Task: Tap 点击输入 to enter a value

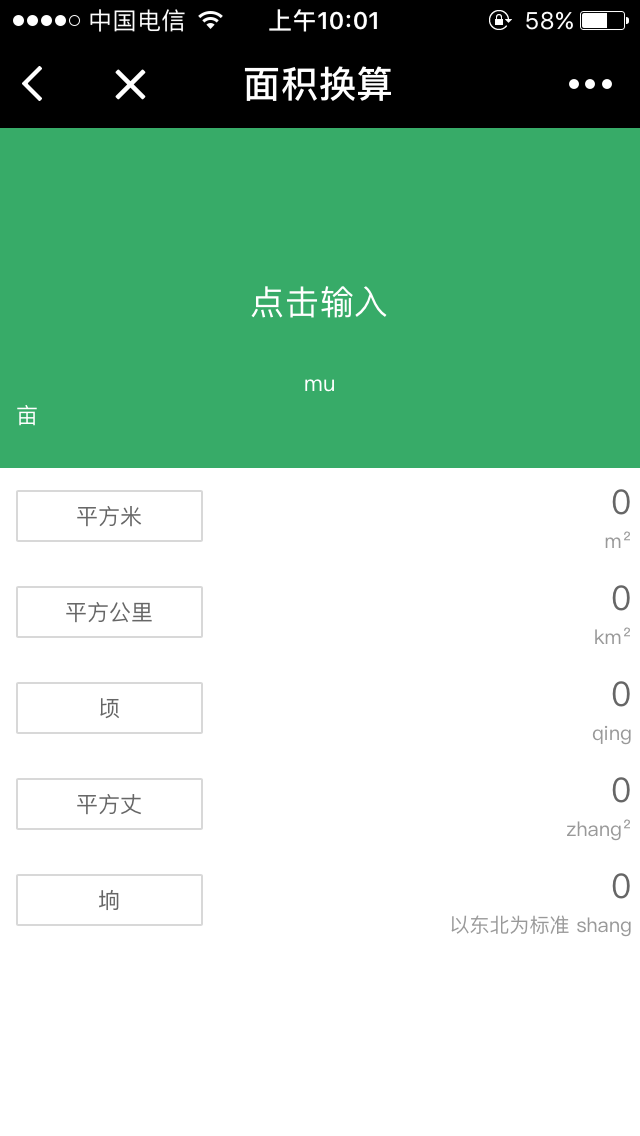Action: (319, 302)
